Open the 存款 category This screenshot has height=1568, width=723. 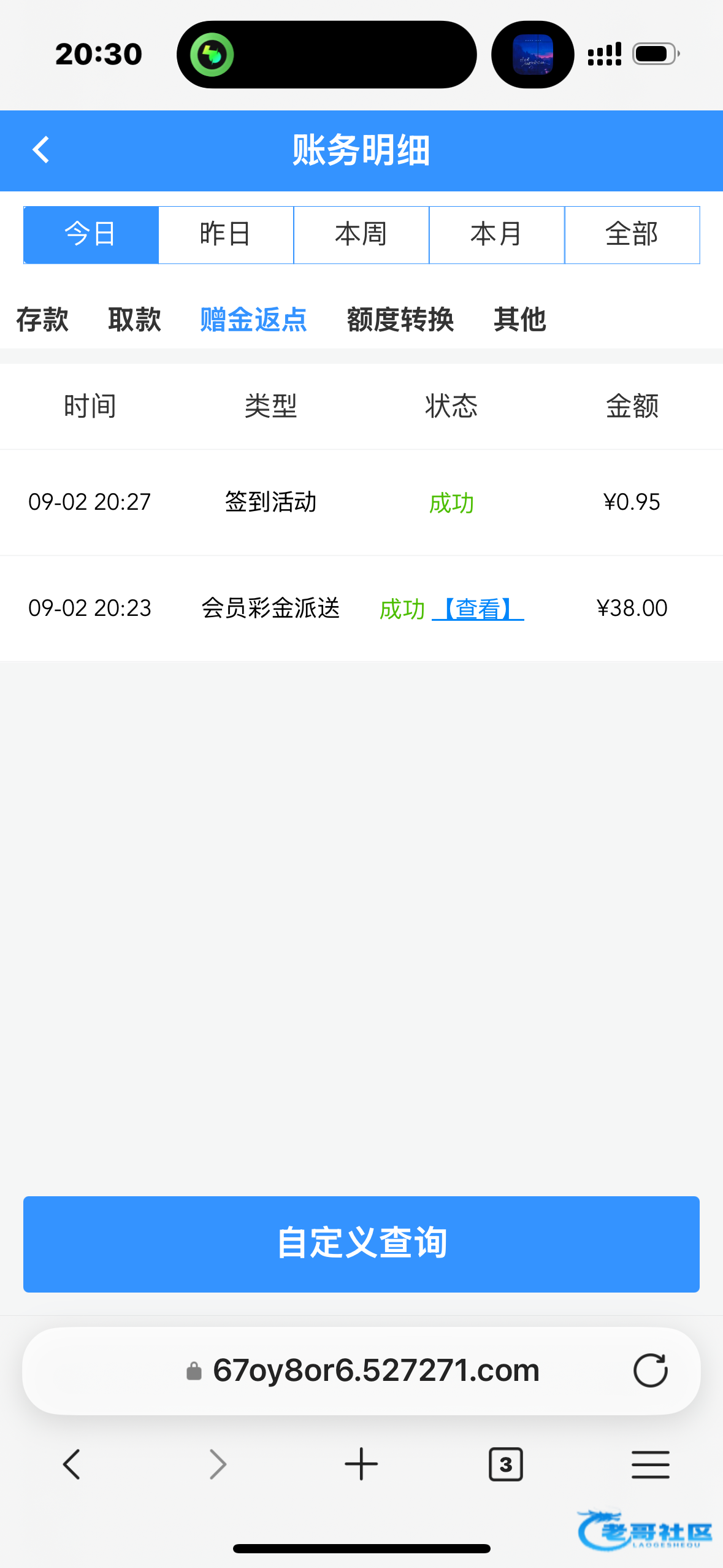coord(42,319)
